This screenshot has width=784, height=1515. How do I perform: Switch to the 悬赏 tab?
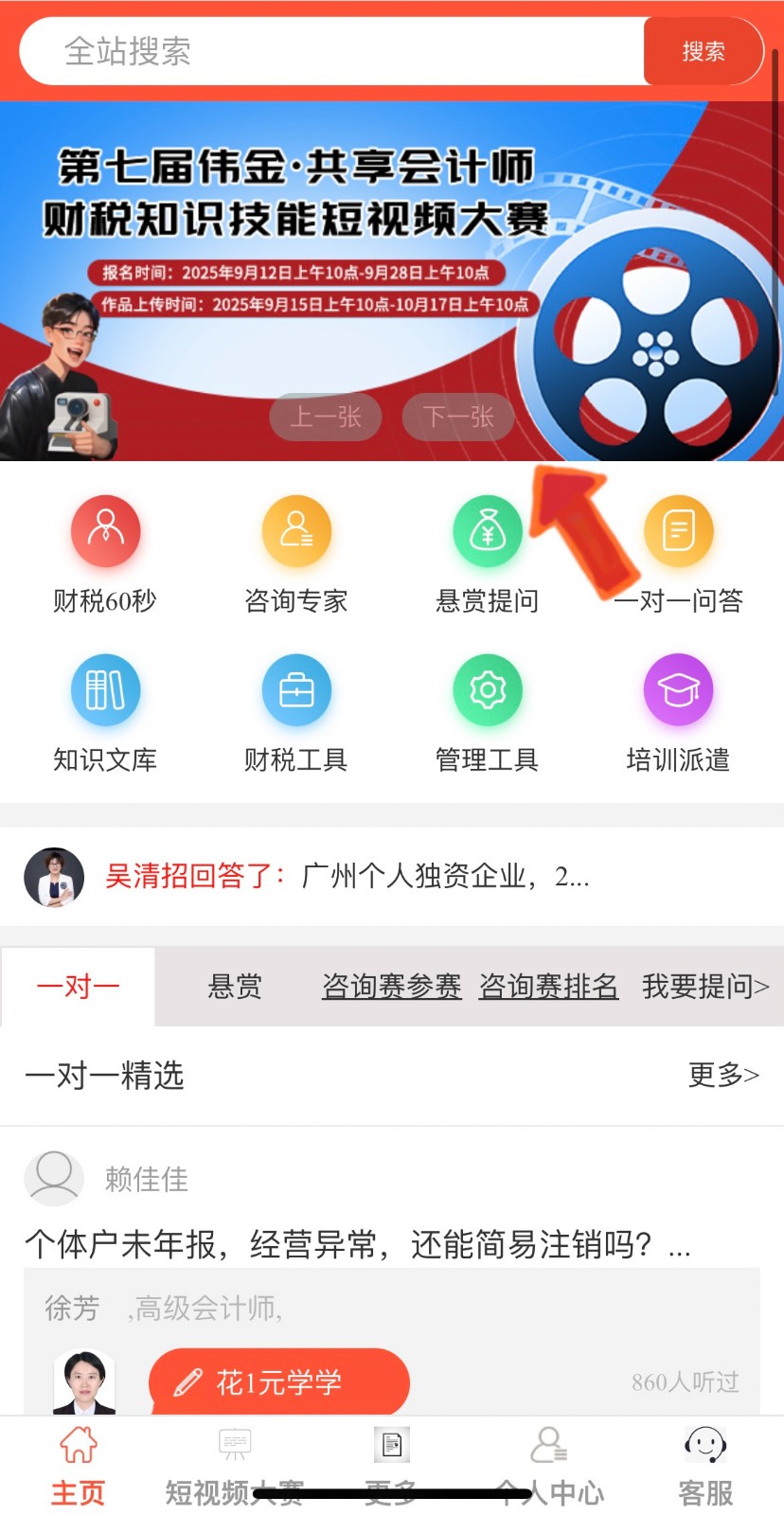(x=235, y=987)
